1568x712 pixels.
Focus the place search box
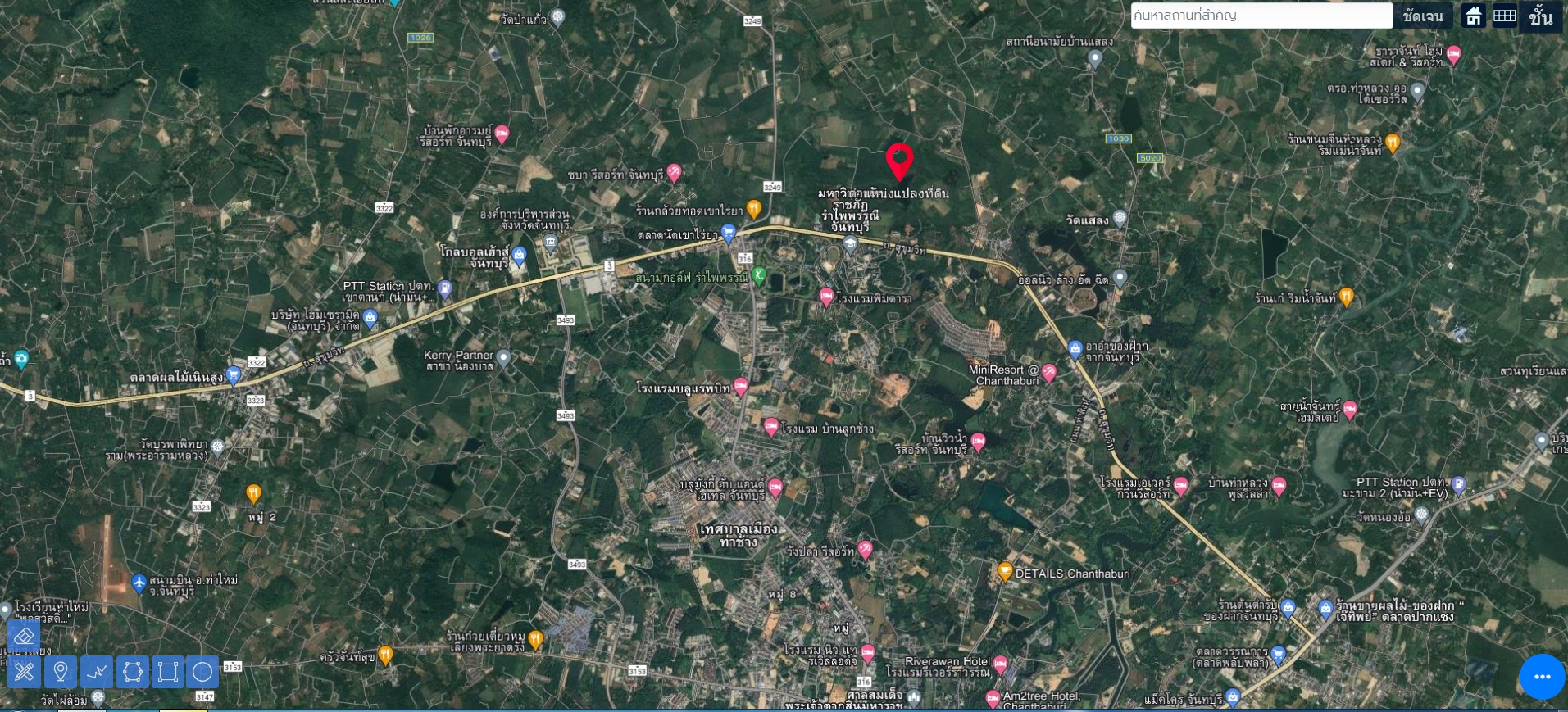click(x=1261, y=16)
